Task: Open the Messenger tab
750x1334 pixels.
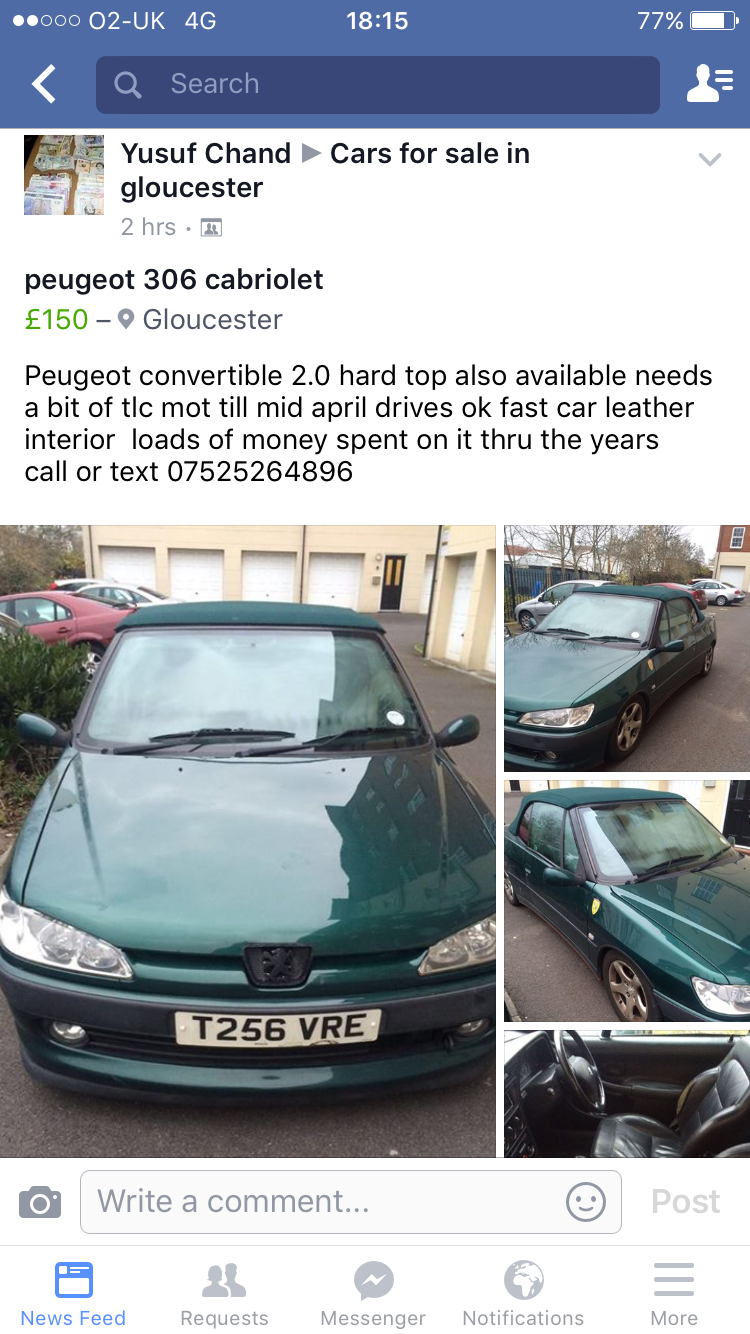Action: [x=374, y=1293]
